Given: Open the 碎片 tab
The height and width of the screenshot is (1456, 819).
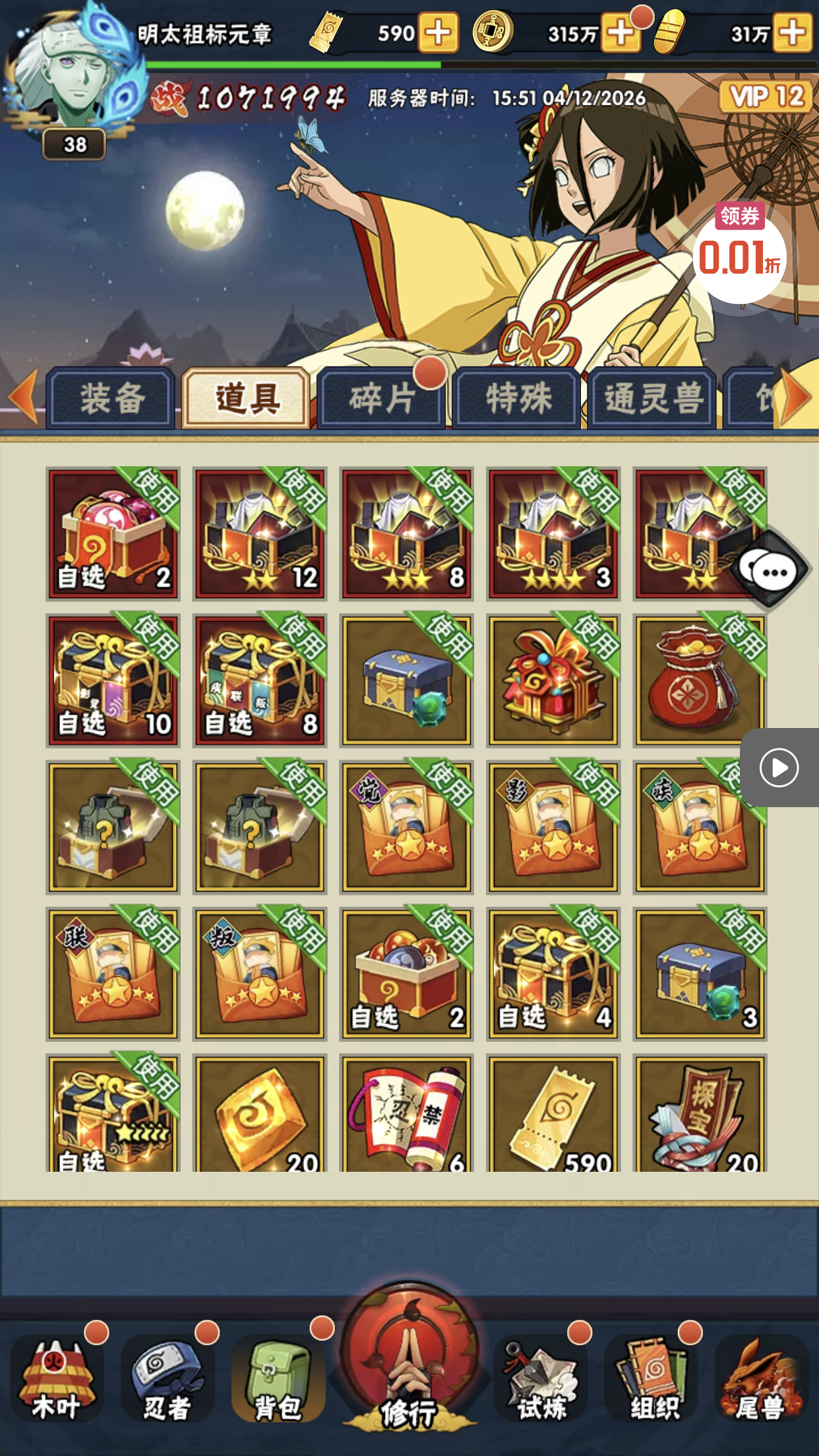Looking at the screenshot, I should pos(381,400).
